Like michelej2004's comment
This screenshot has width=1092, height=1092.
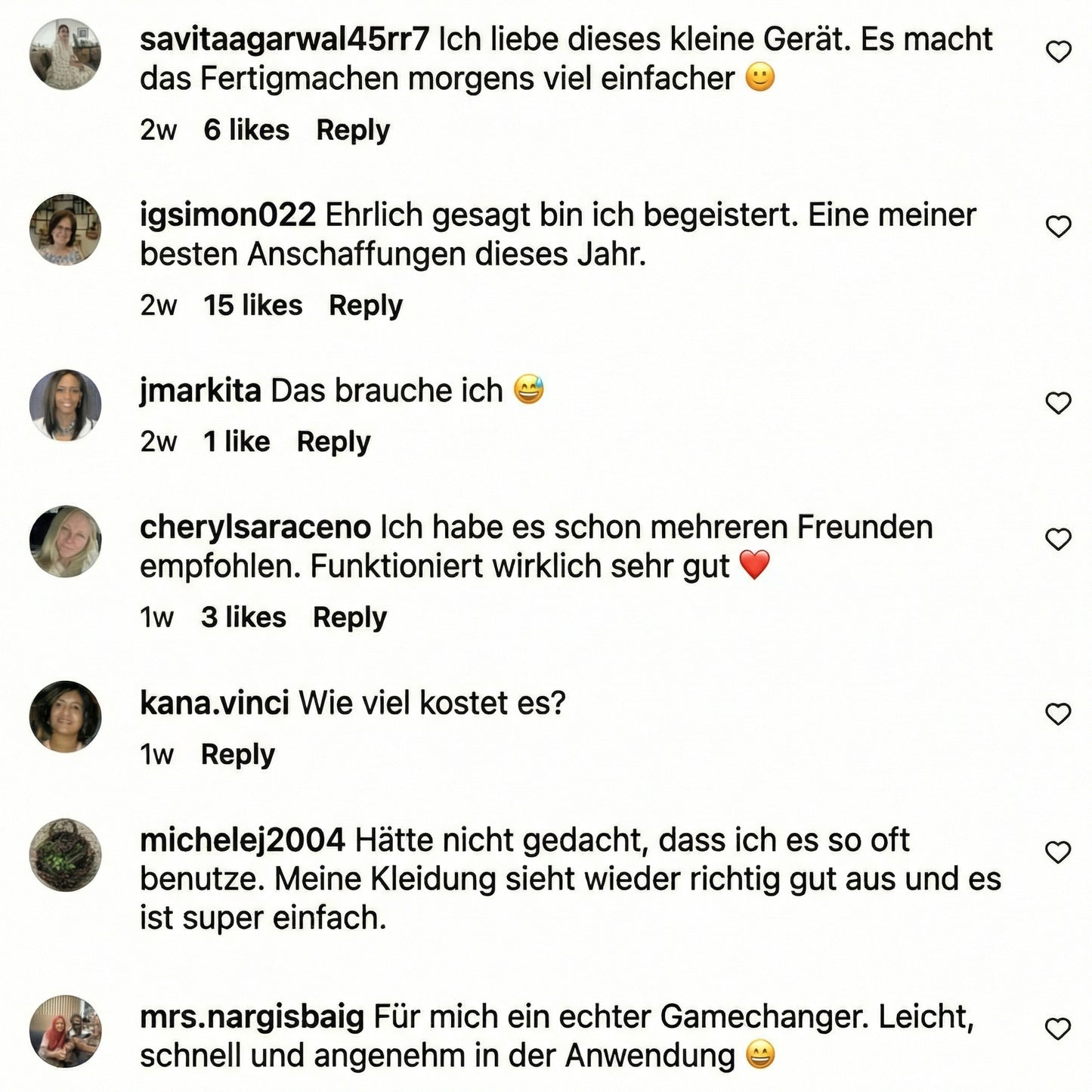pos(1058,852)
